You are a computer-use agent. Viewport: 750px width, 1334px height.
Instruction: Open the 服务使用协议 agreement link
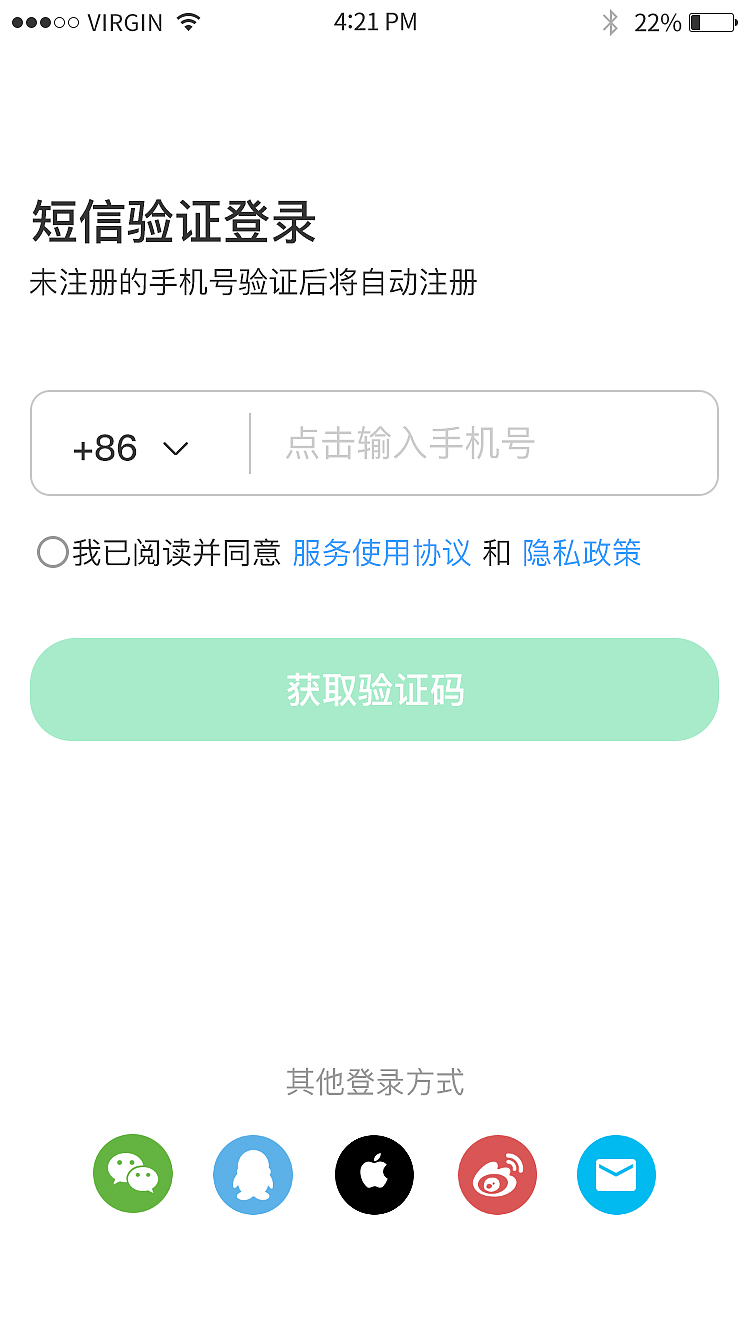[x=382, y=553]
